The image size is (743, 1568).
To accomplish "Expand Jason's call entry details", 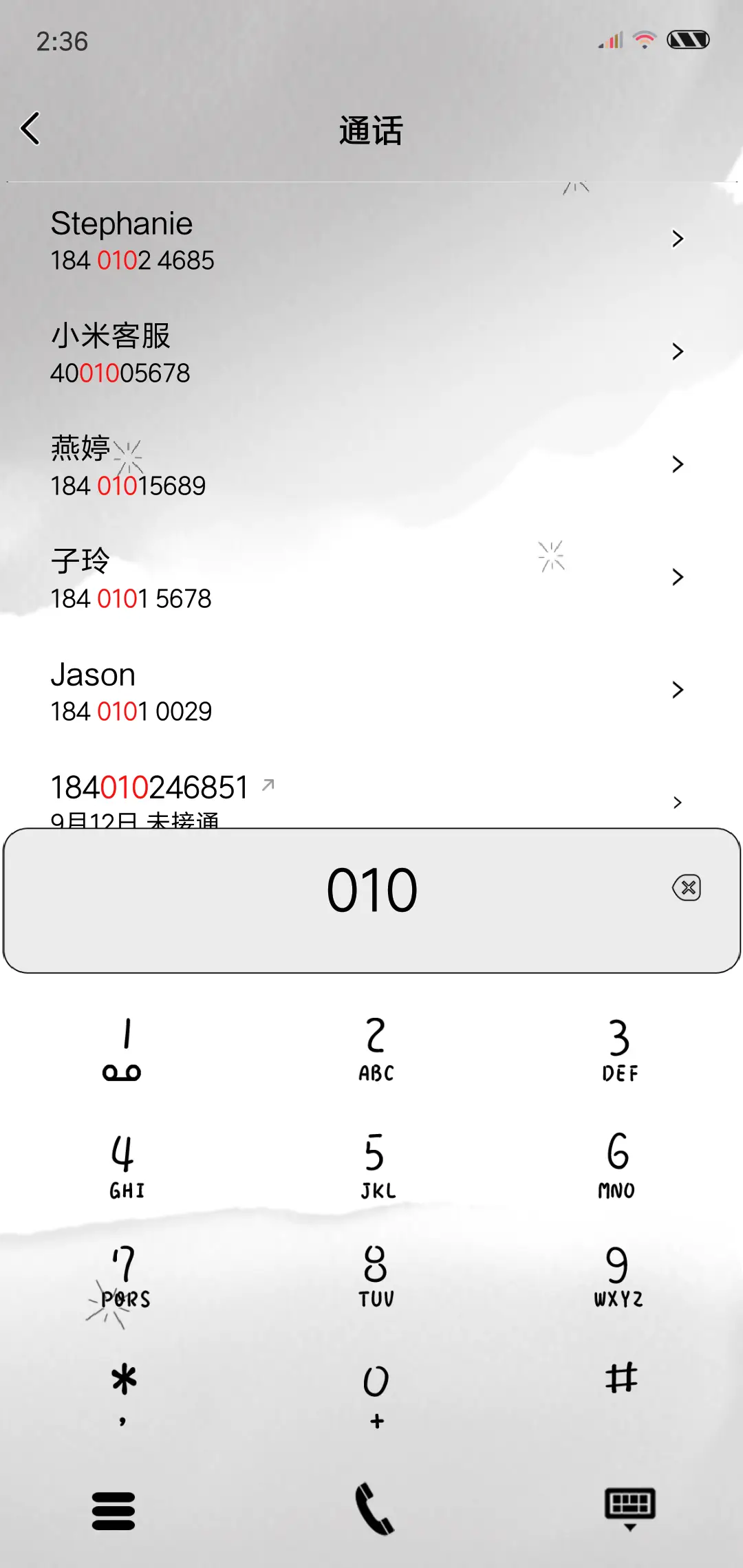I will 676,690.
